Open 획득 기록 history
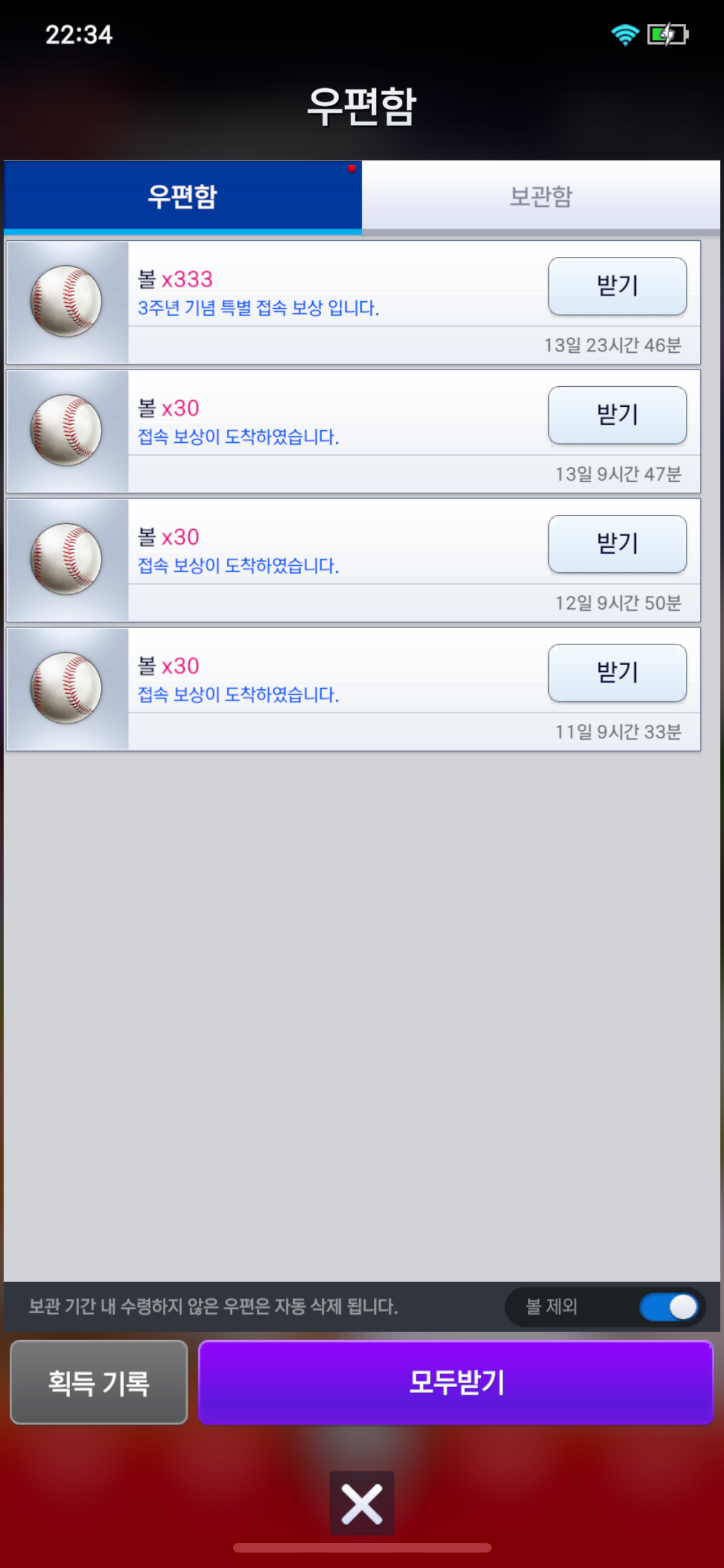This screenshot has width=724, height=1568. 99,1382
